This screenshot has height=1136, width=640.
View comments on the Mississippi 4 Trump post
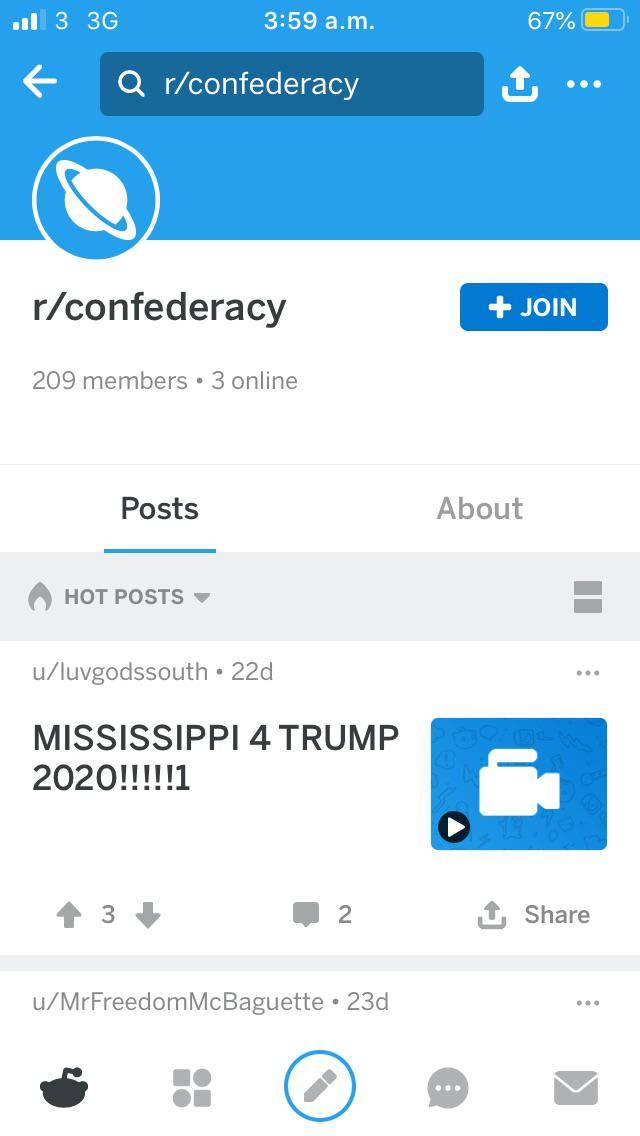pyautogui.click(x=322, y=915)
